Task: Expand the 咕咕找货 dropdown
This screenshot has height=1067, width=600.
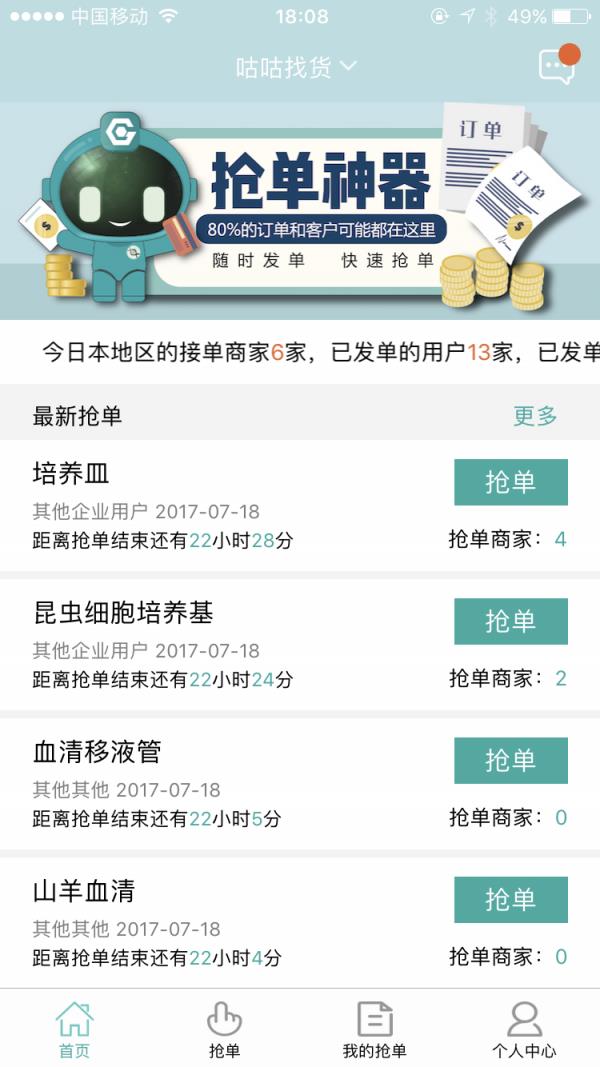Action: 297,67
